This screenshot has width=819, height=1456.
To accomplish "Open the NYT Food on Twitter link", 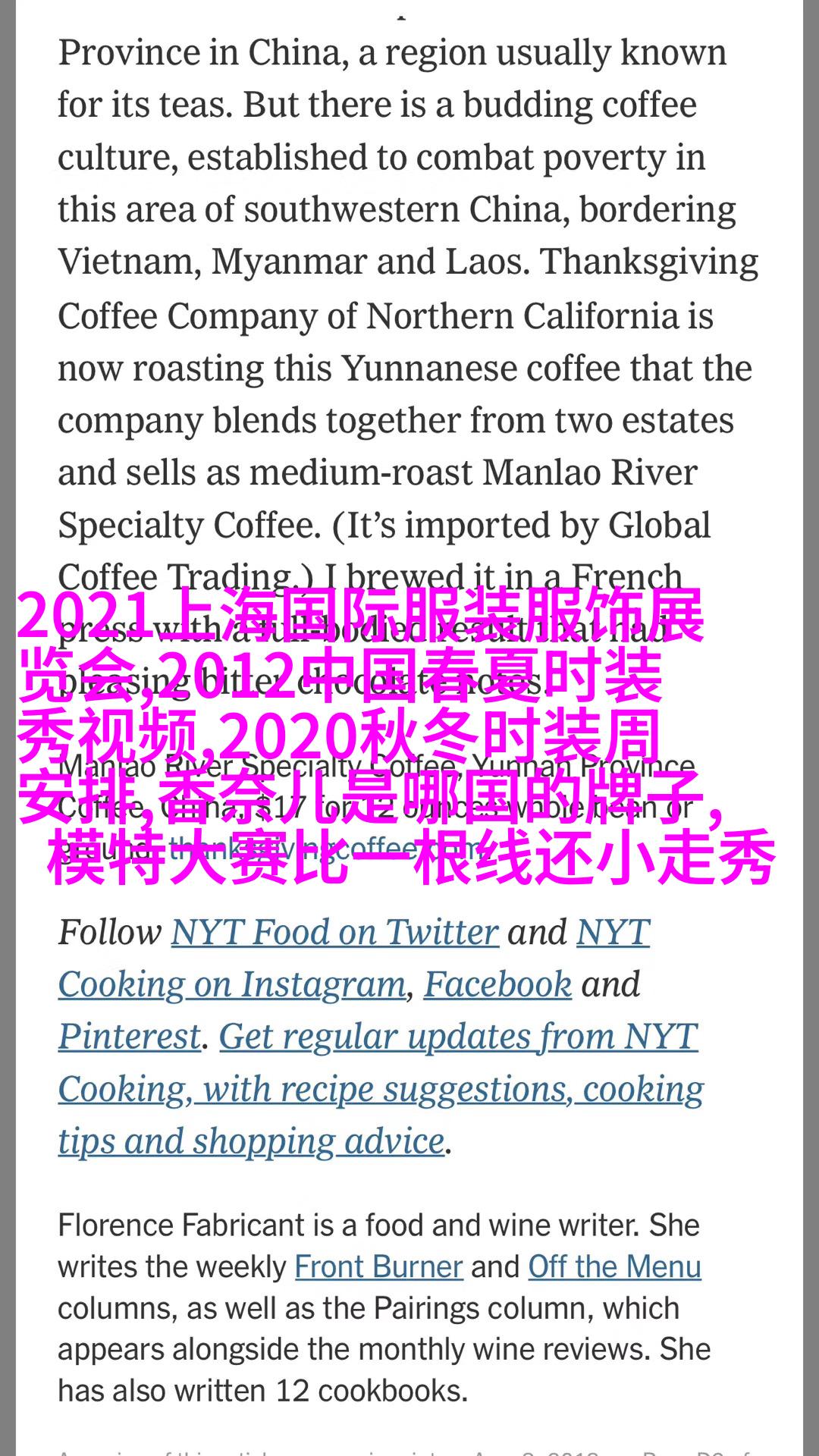I will (334, 932).
